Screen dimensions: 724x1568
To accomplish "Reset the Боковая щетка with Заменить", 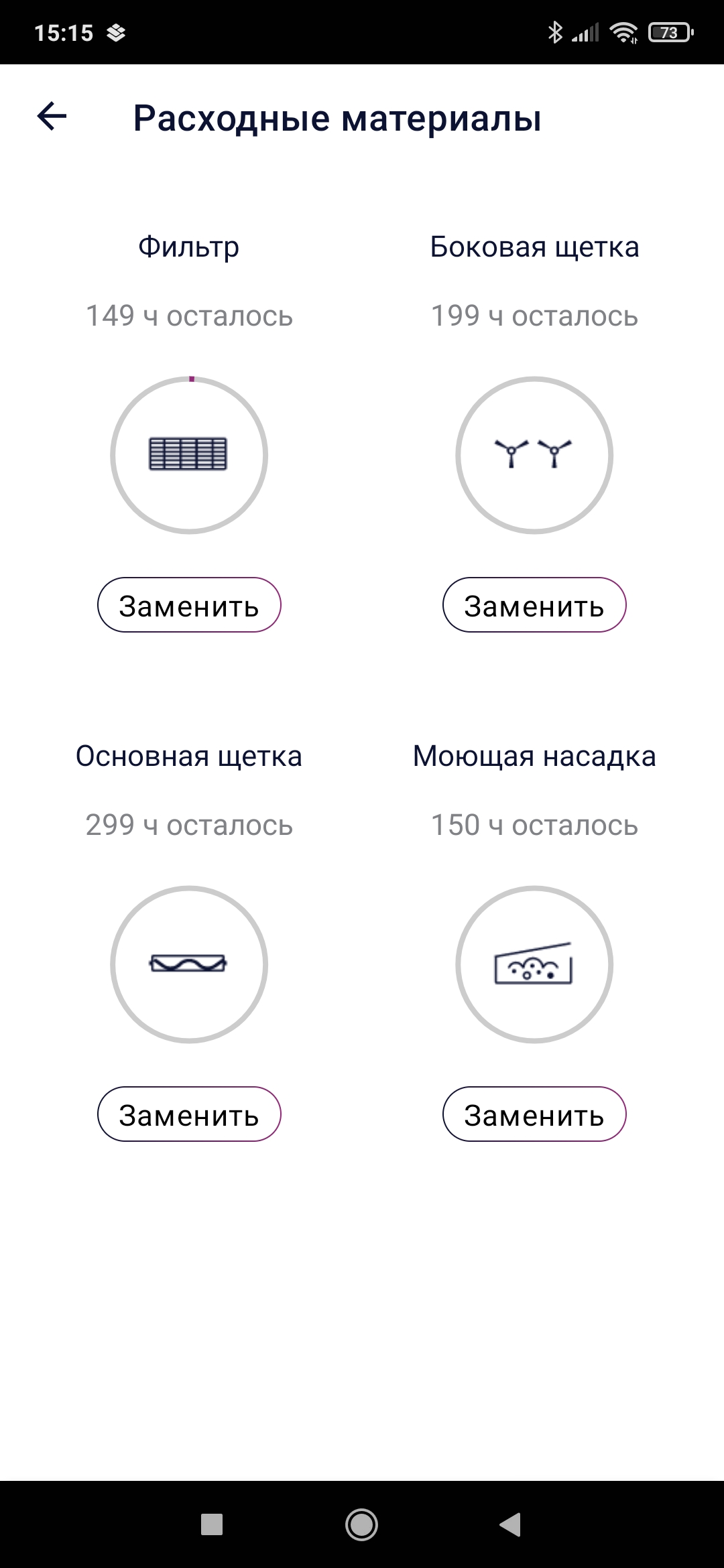I will pos(534,605).
